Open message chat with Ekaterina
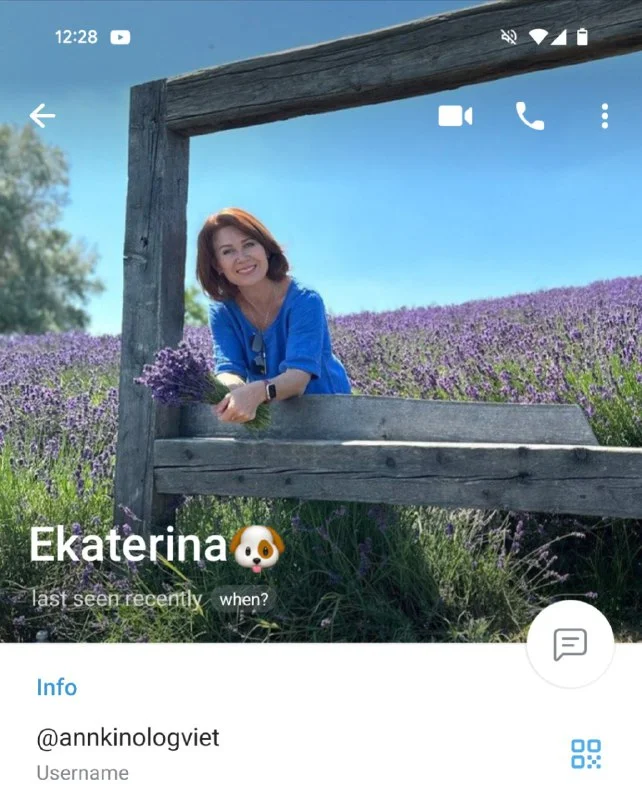Image resolution: width=642 pixels, height=800 pixels. [570, 644]
